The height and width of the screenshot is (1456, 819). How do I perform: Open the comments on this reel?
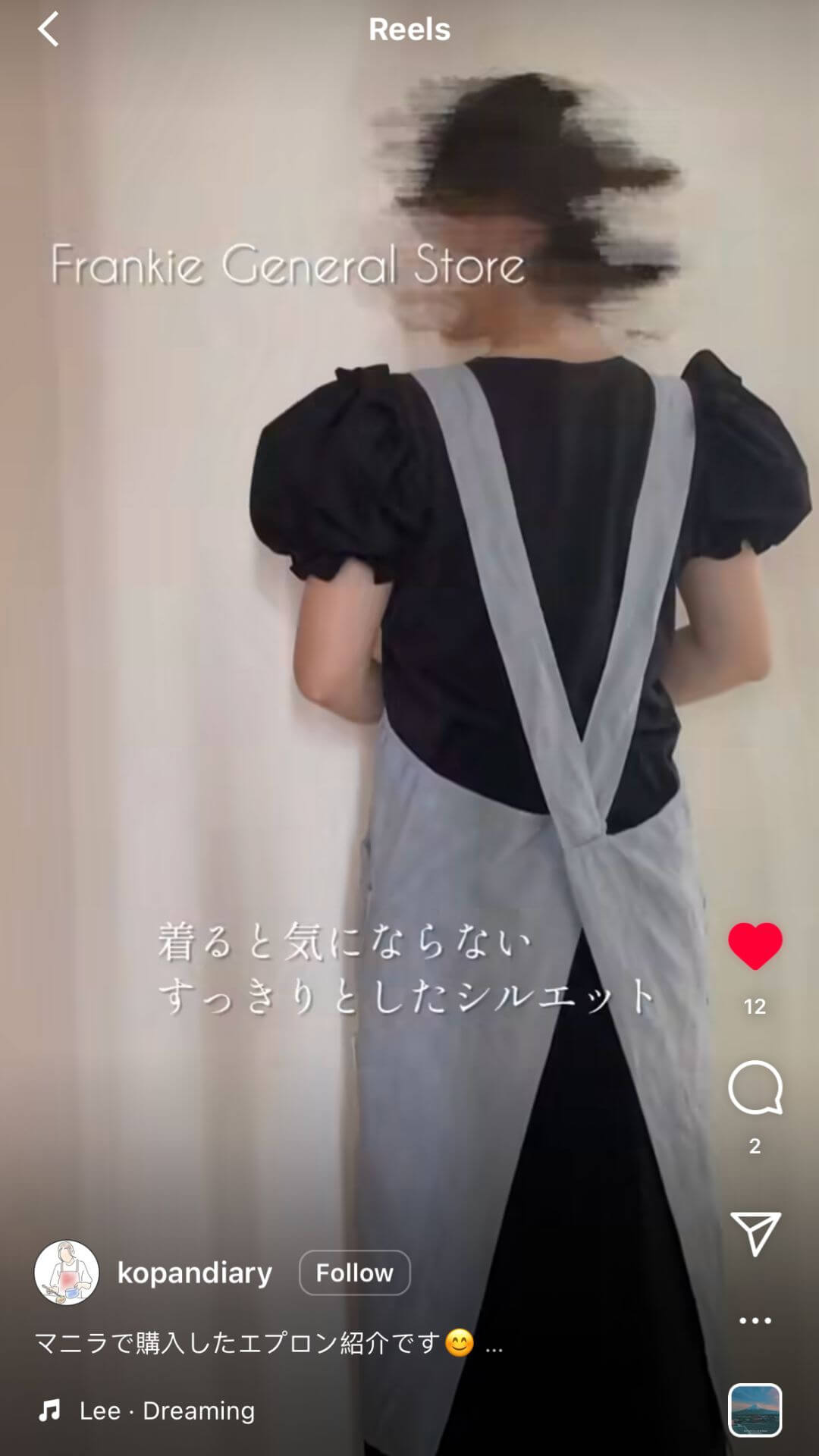click(755, 1088)
